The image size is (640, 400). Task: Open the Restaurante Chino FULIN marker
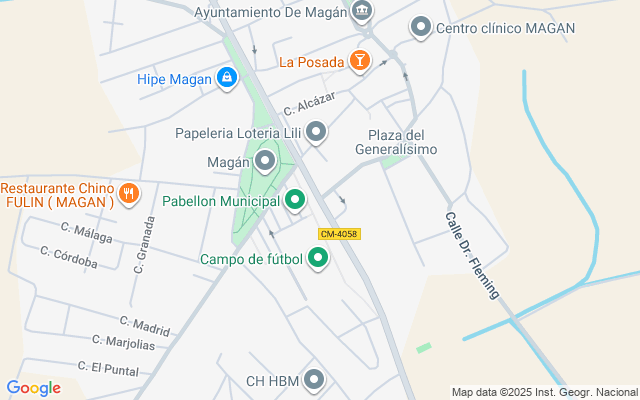coord(128,194)
